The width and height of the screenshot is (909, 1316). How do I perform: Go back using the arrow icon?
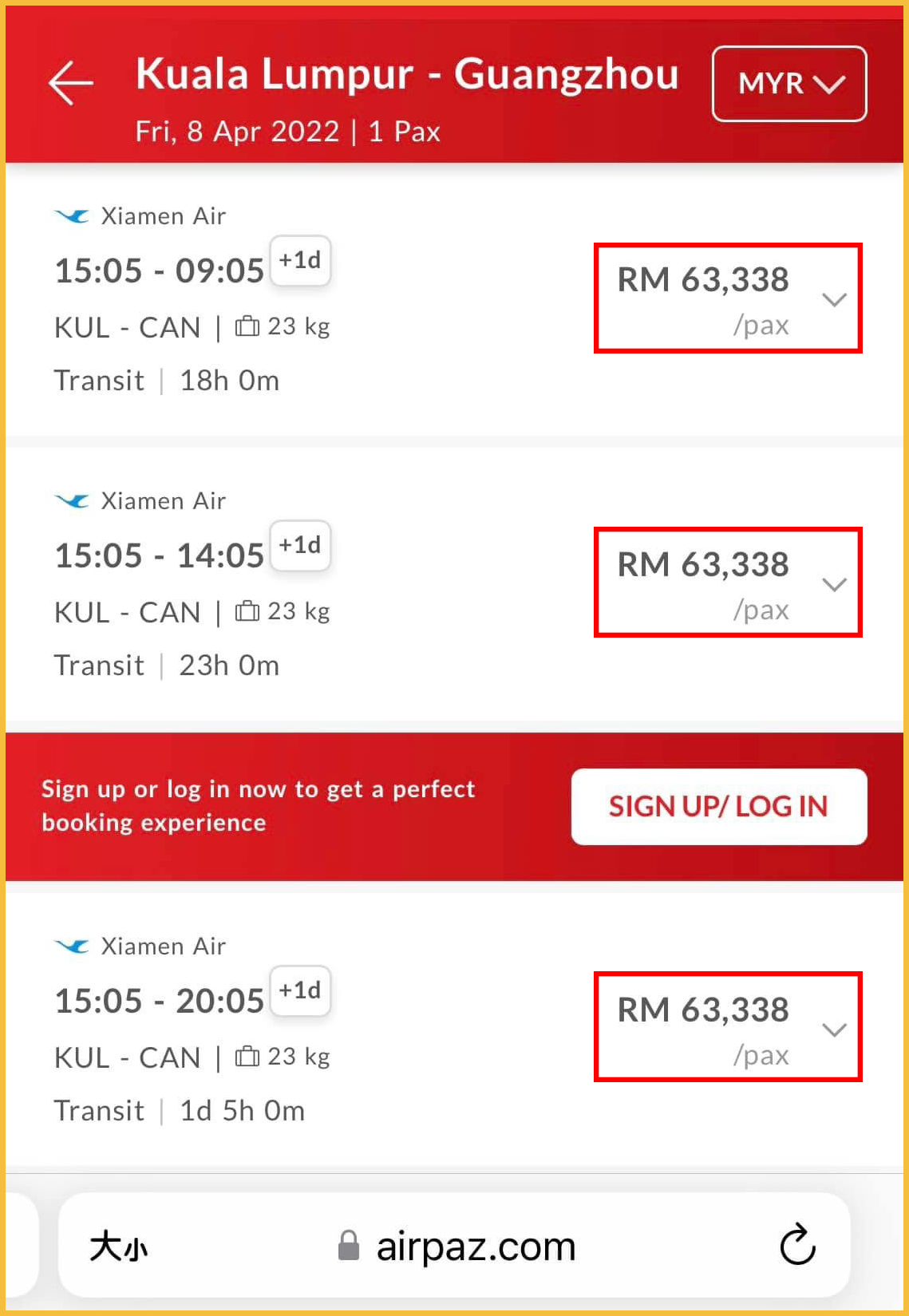71,82
